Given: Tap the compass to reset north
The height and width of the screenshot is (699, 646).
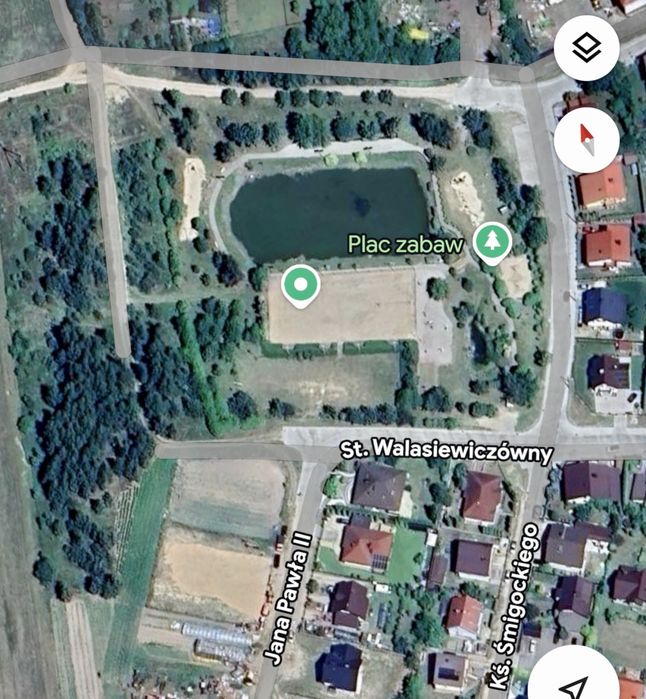Looking at the screenshot, I should click(587, 142).
